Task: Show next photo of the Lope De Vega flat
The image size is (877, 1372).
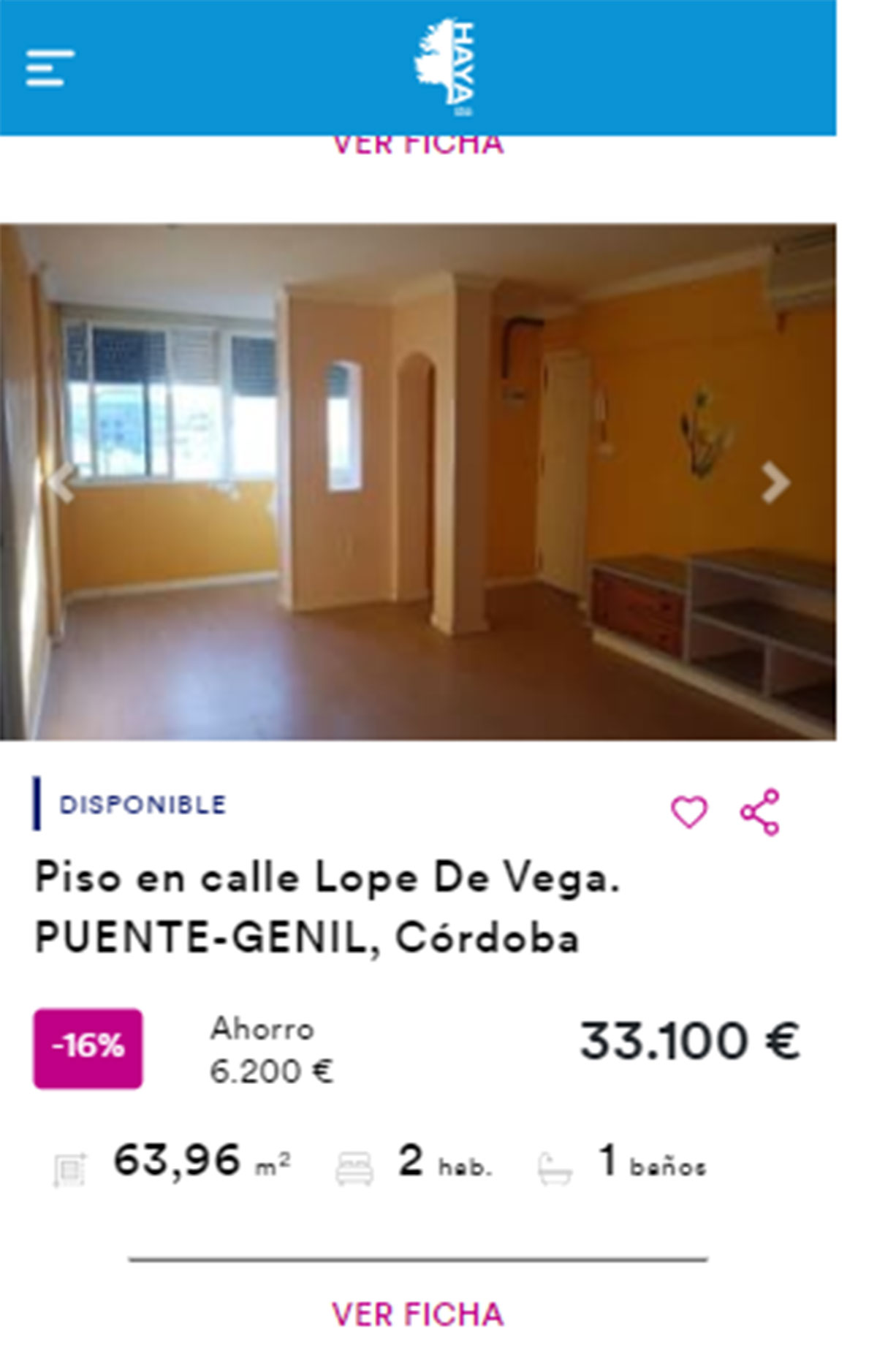Action: (x=775, y=483)
